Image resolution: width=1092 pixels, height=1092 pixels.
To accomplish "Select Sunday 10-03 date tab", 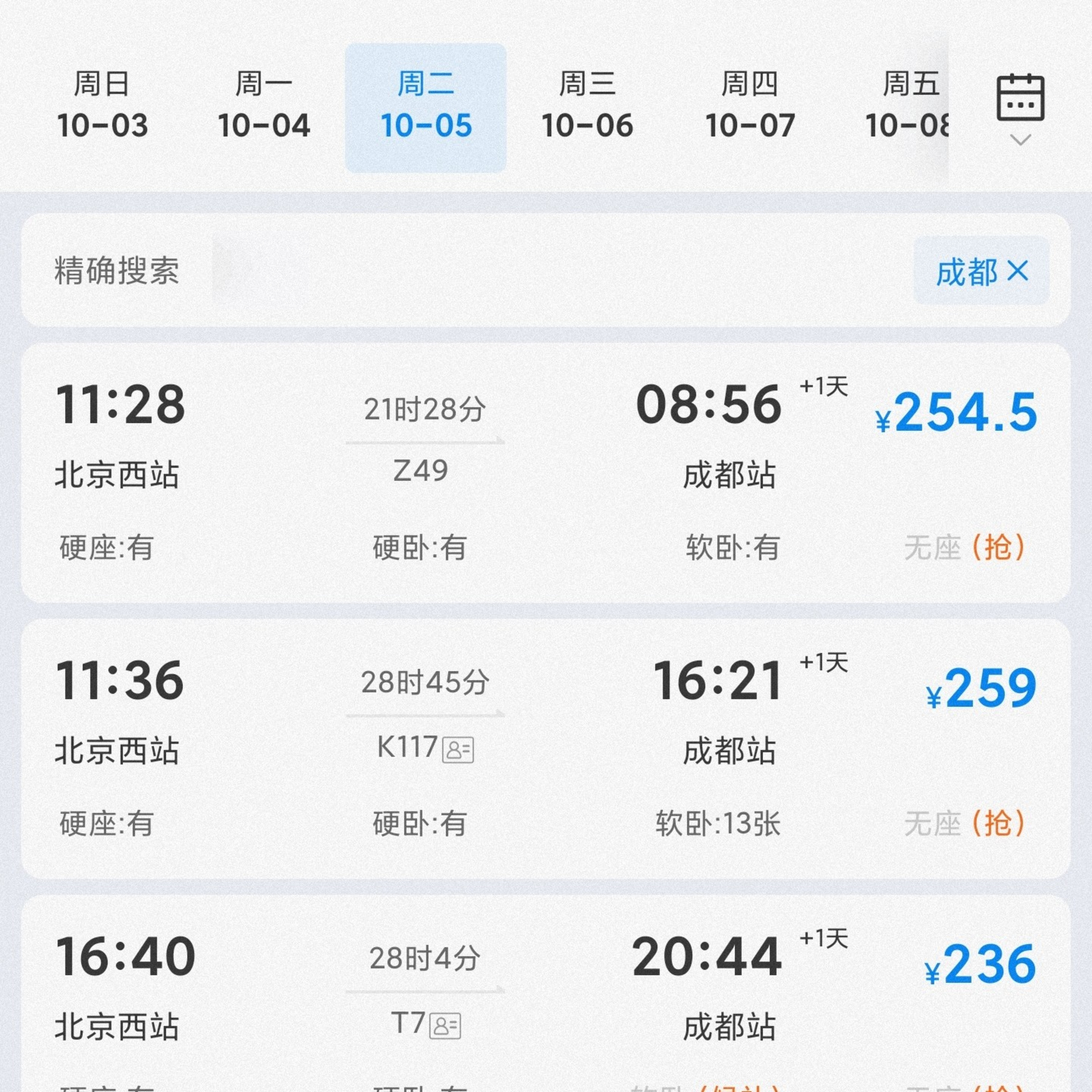I will [x=102, y=106].
